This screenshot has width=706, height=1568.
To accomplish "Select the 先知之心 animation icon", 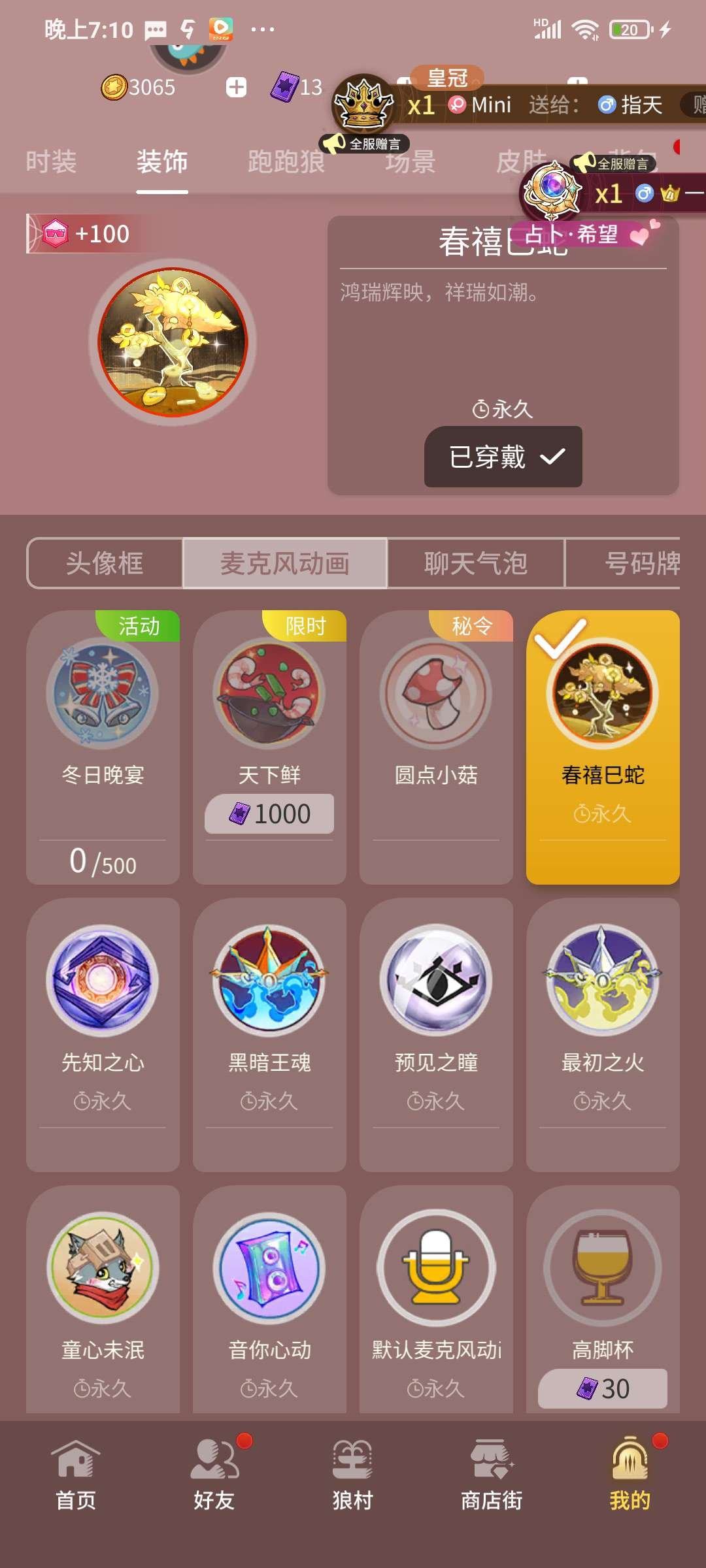I will [103, 987].
